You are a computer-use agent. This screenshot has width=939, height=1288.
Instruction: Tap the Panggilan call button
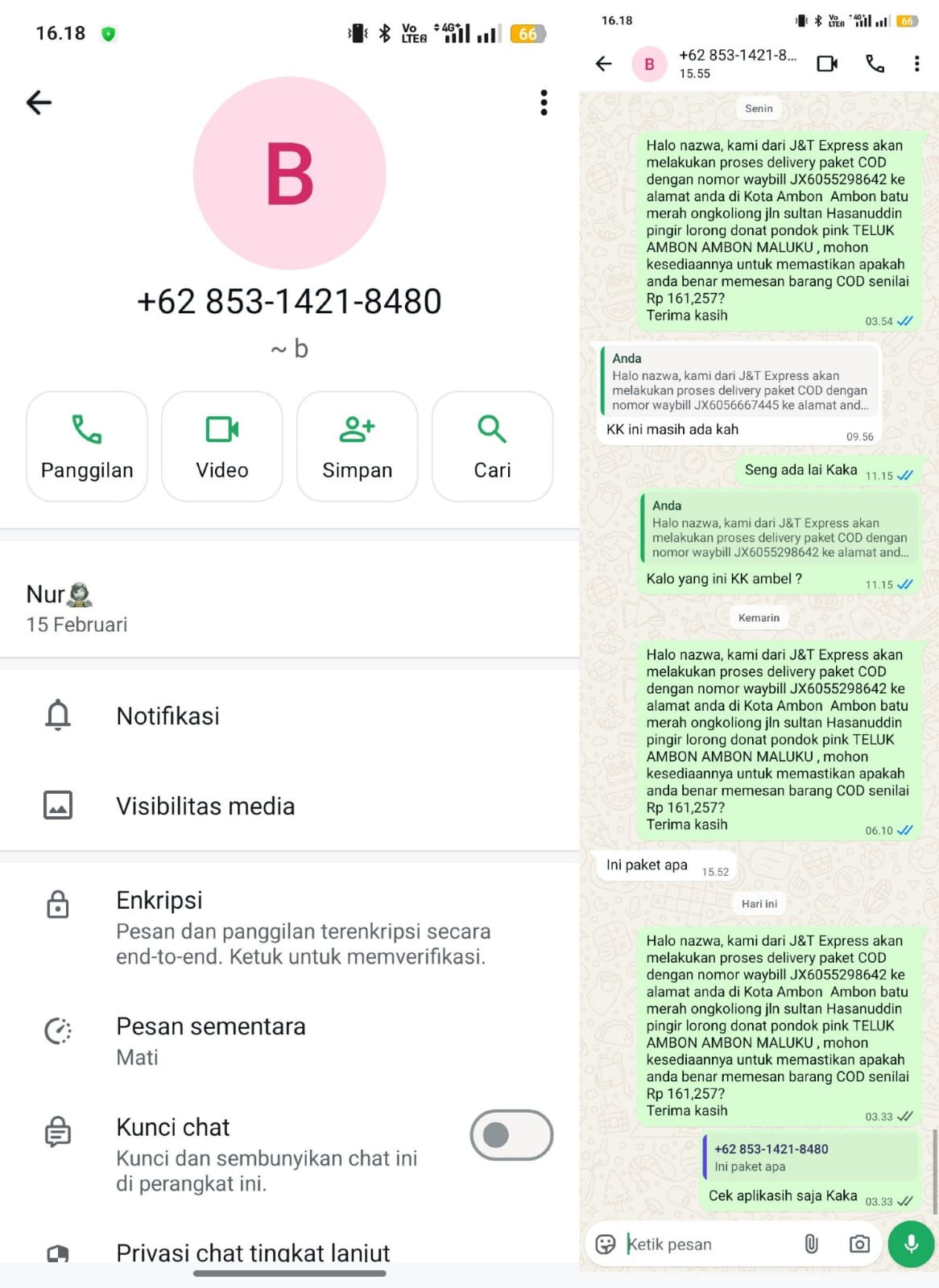(x=87, y=446)
